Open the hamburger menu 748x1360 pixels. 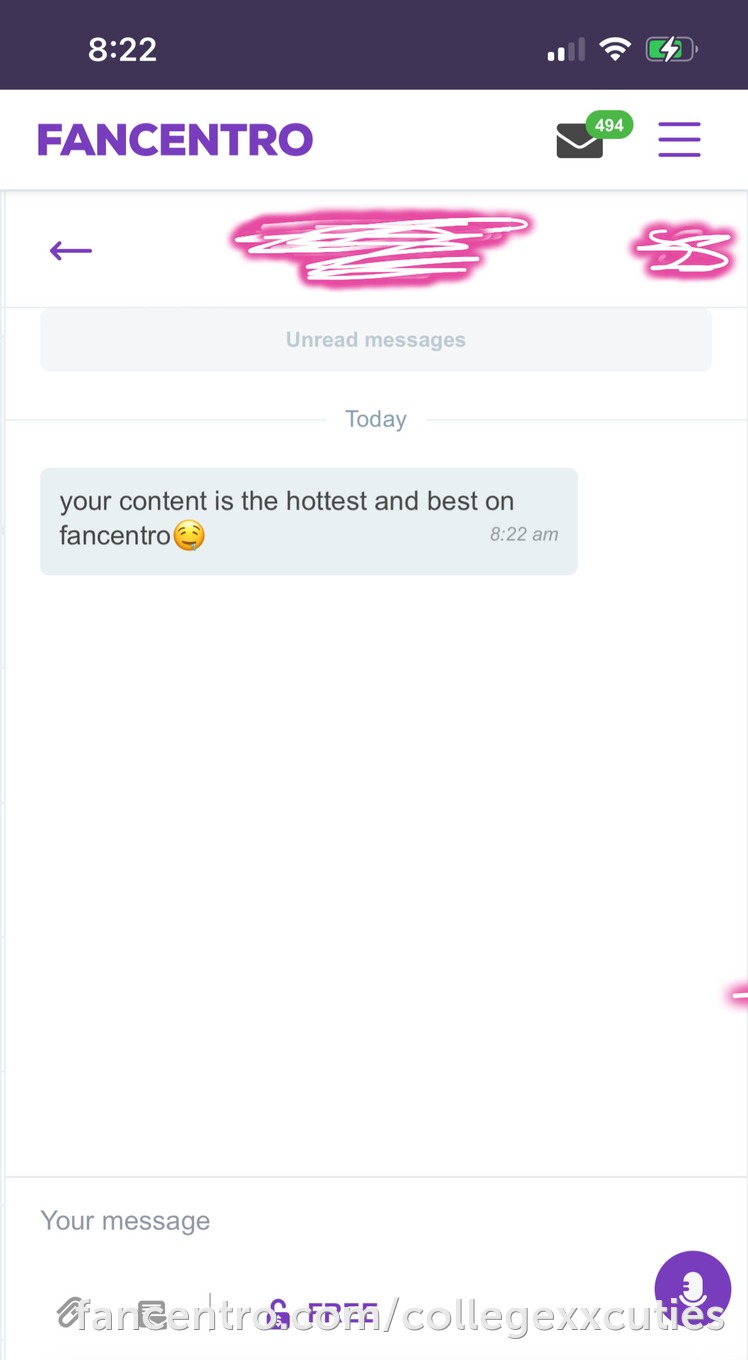point(679,139)
